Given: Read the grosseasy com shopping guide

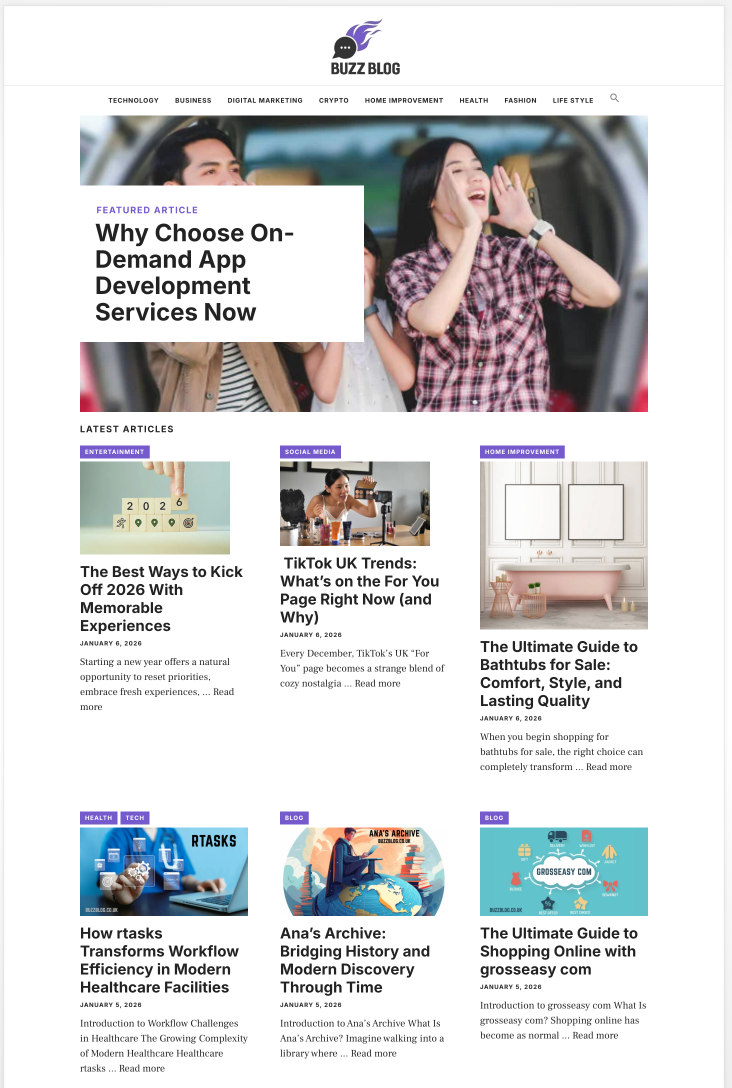Looking at the screenshot, I should pyautogui.click(x=558, y=951).
